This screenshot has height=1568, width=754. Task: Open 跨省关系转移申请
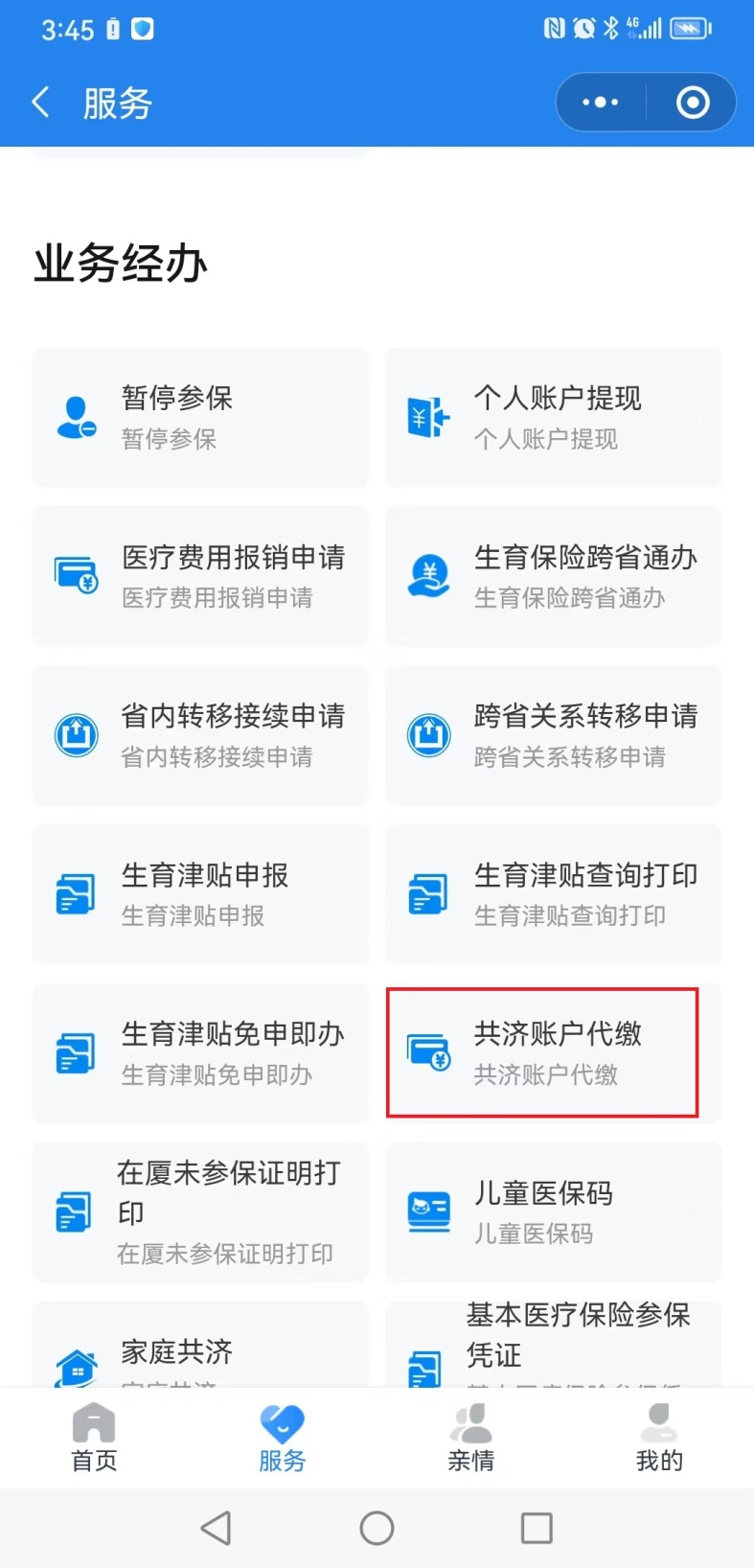click(553, 735)
